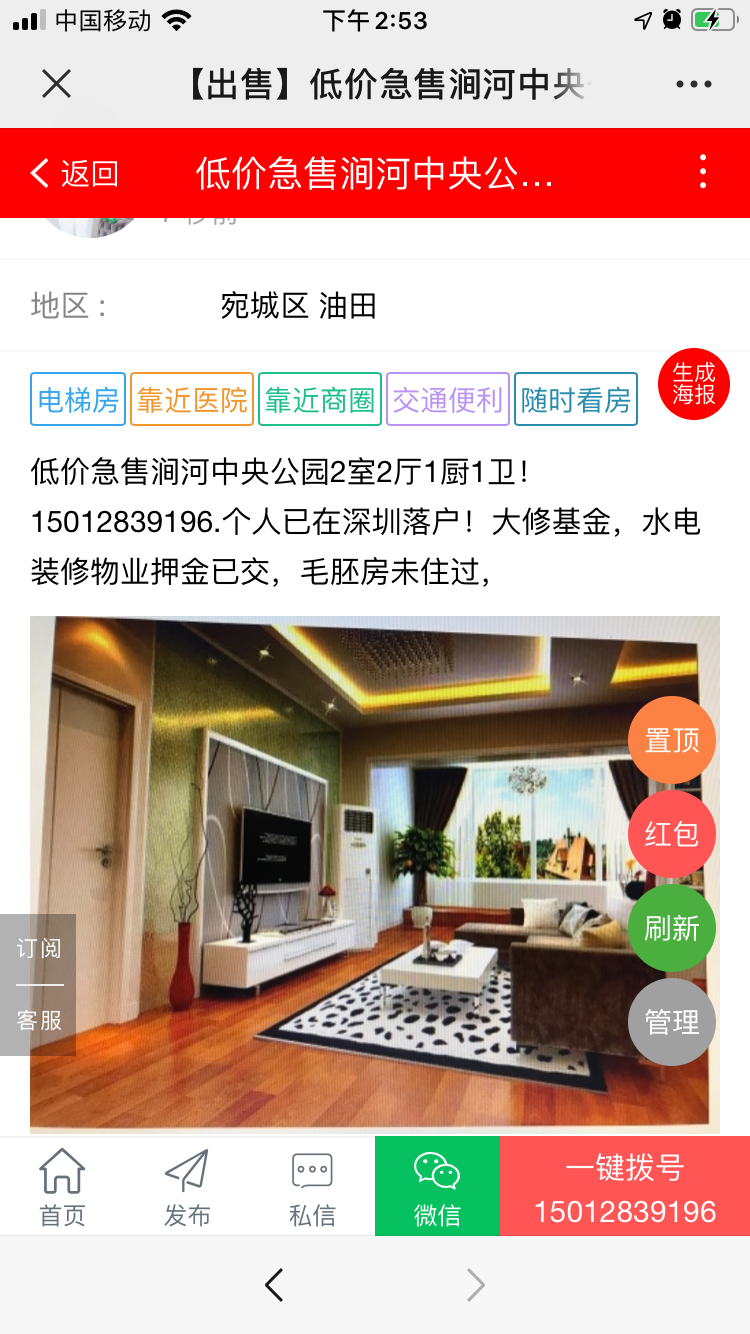Open the vertical dots menu in red bar
This screenshot has width=750, height=1334.
(703, 172)
